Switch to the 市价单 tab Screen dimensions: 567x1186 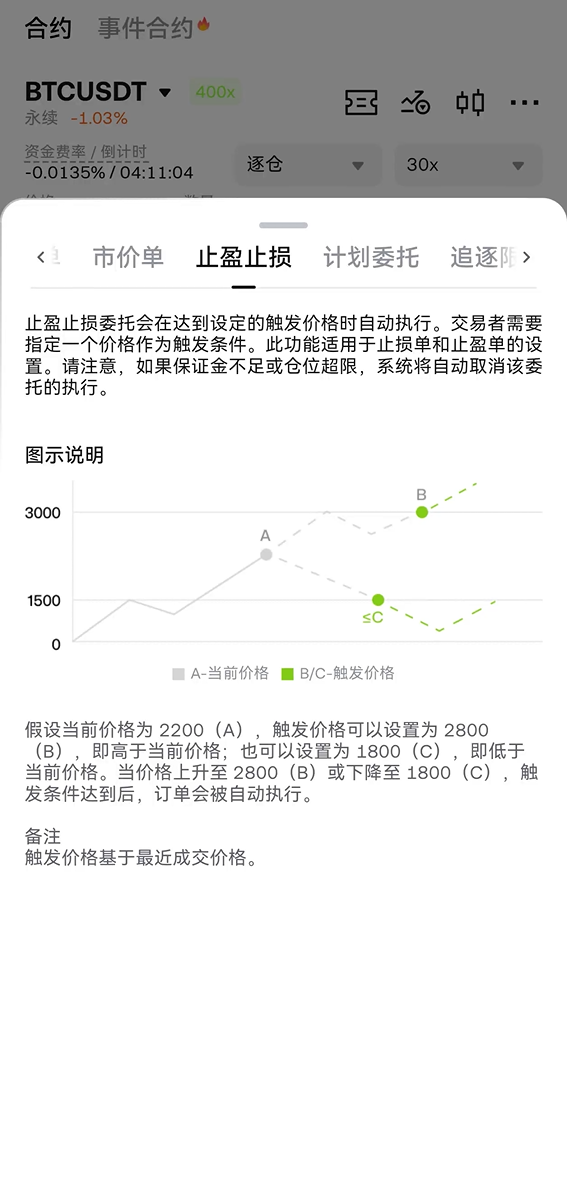[128, 257]
